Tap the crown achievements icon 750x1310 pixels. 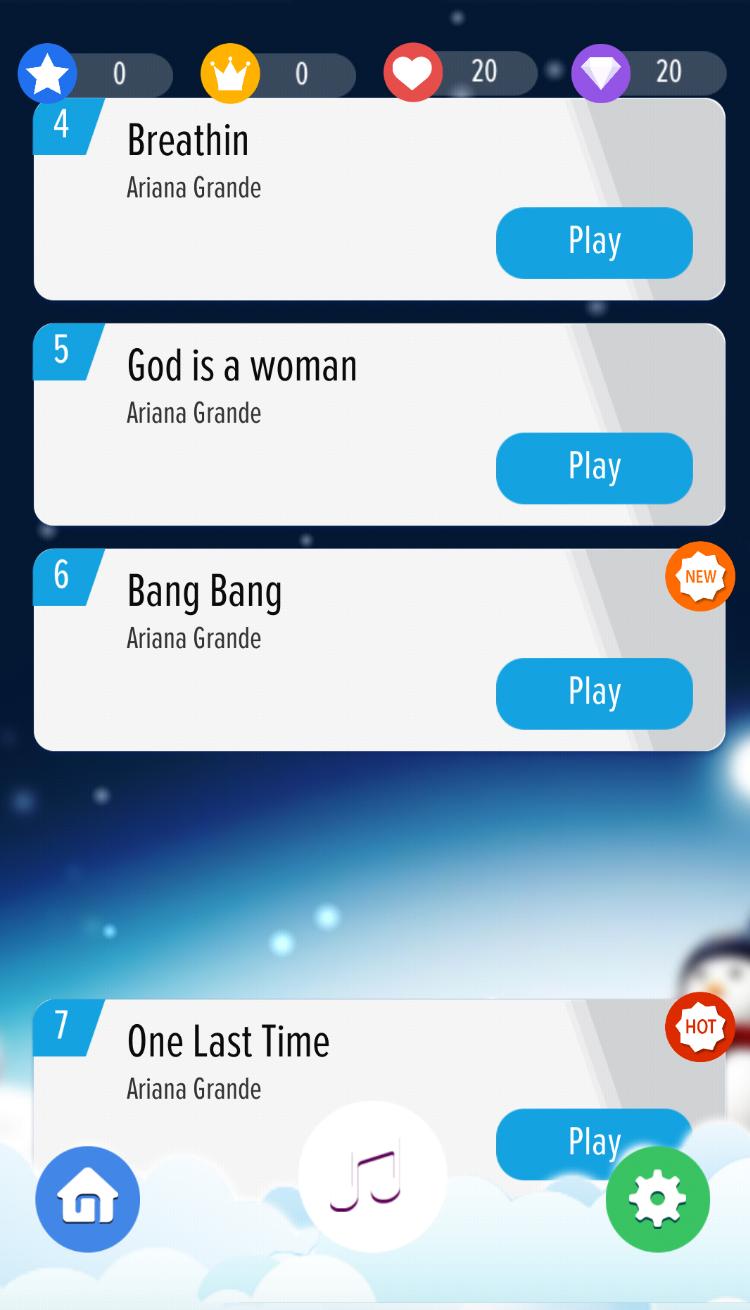point(229,72)
